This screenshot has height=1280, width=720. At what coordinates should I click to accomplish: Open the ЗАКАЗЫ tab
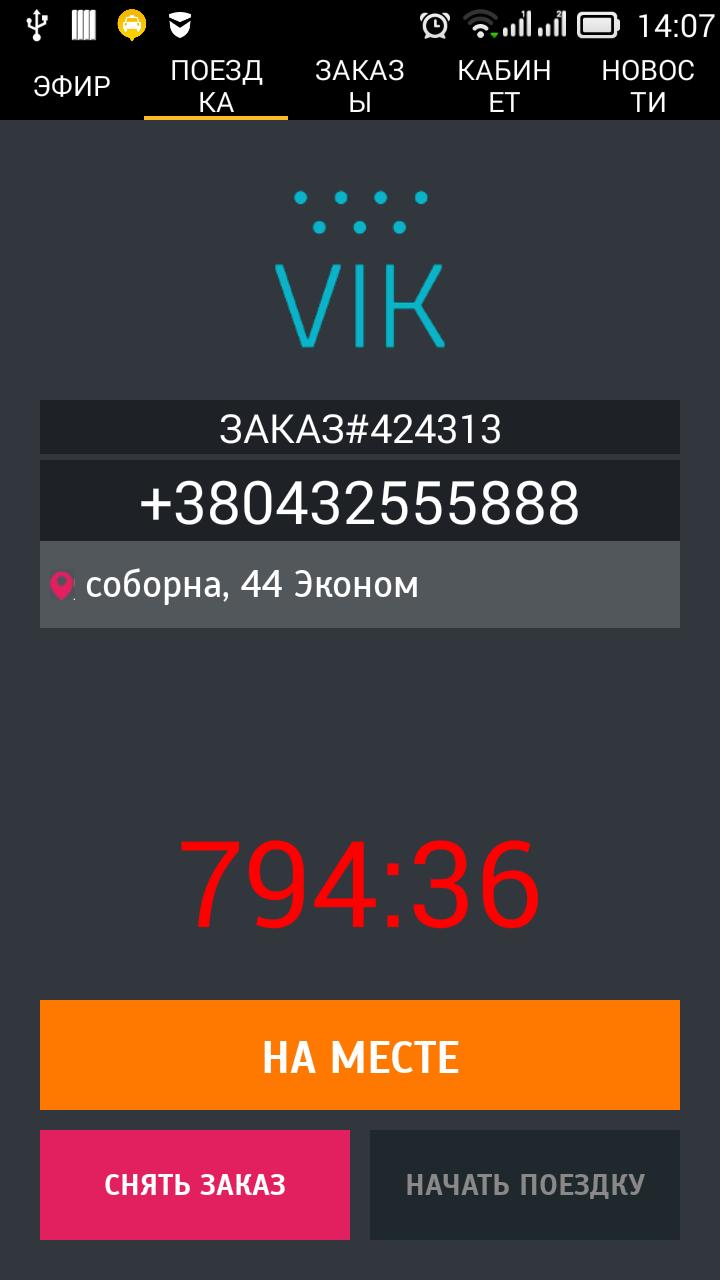click(x=360, y=86)
